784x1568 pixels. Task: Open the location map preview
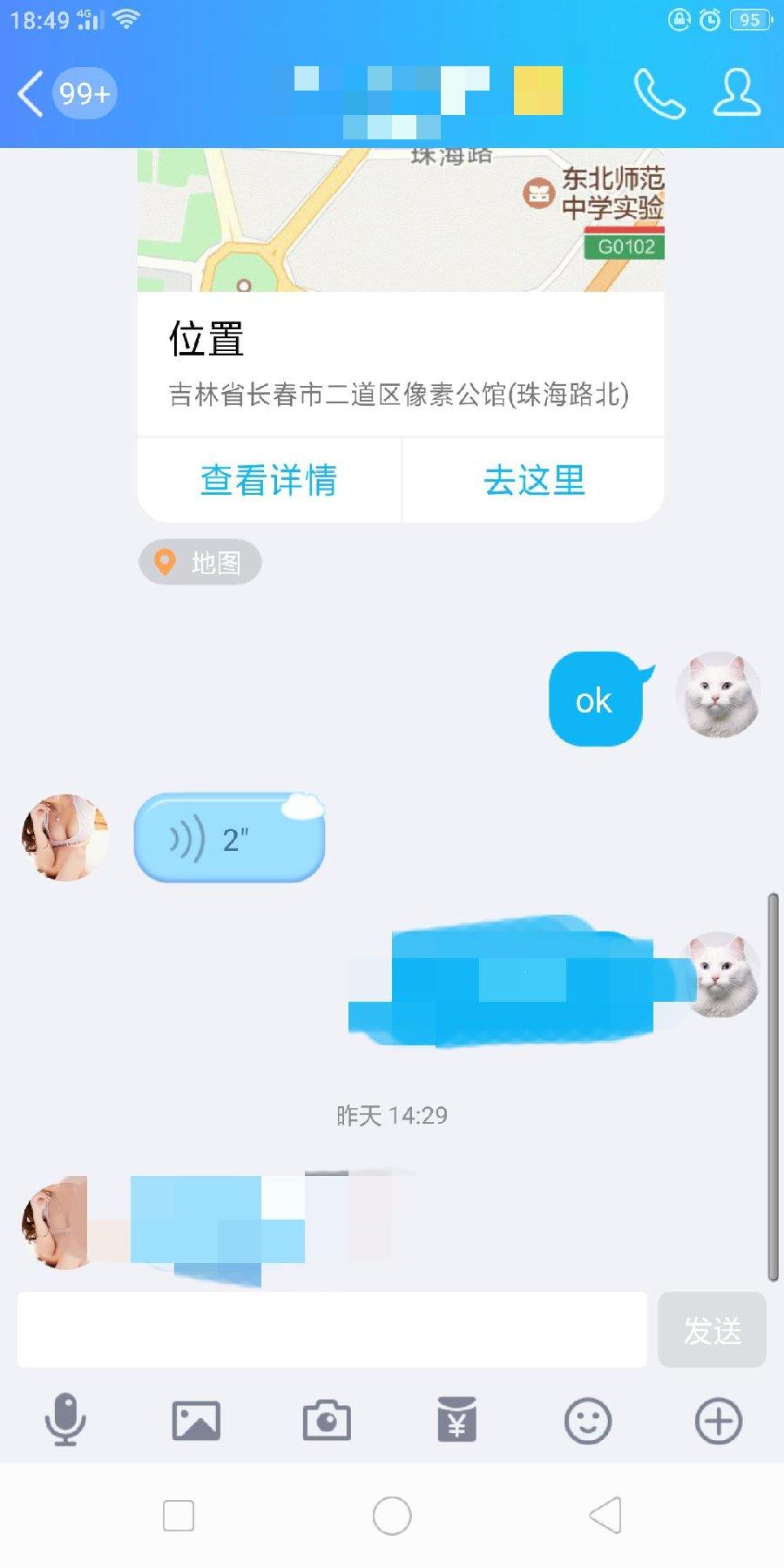(x=401, y=222)
